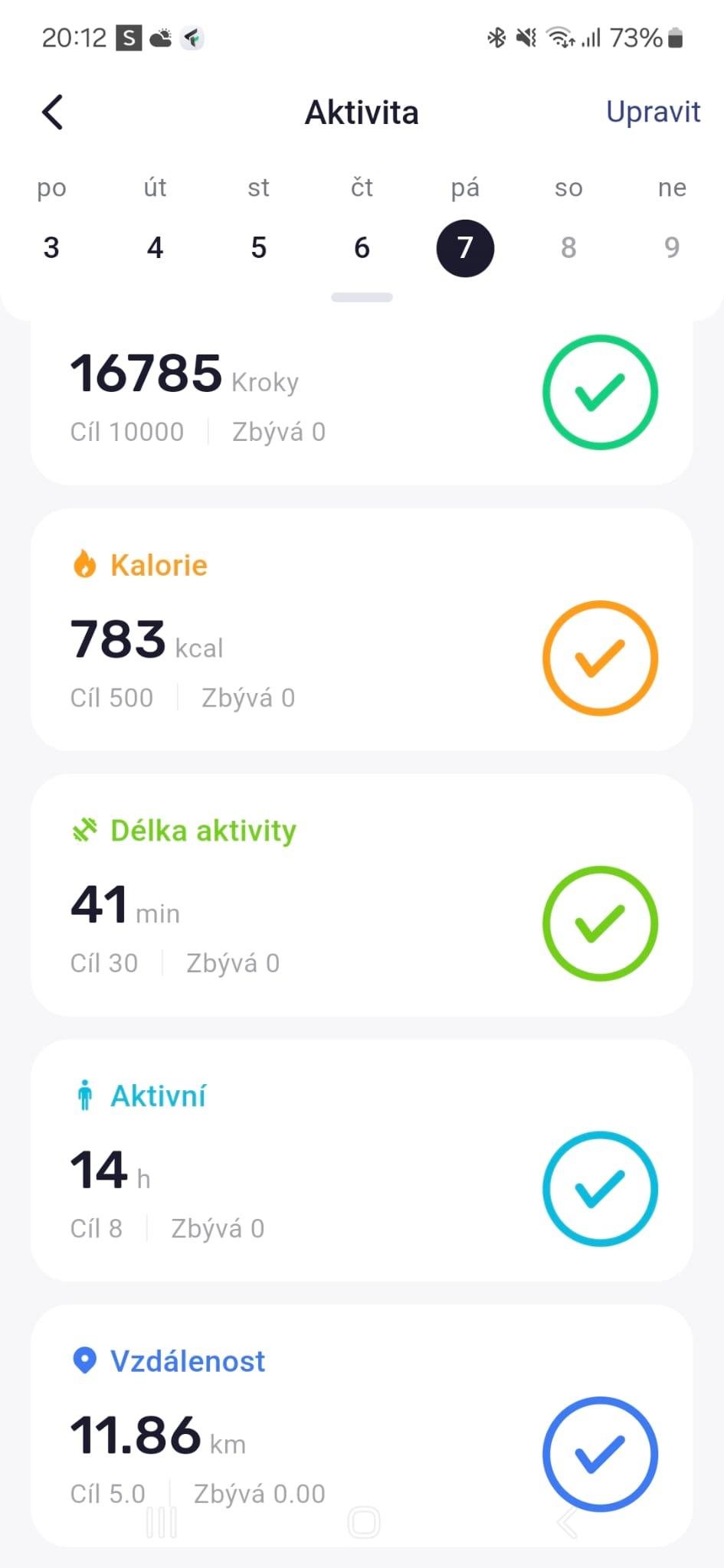Open the Vzdálenost distance card
The image size is (724, 1568).
[x=362, y=1426]
